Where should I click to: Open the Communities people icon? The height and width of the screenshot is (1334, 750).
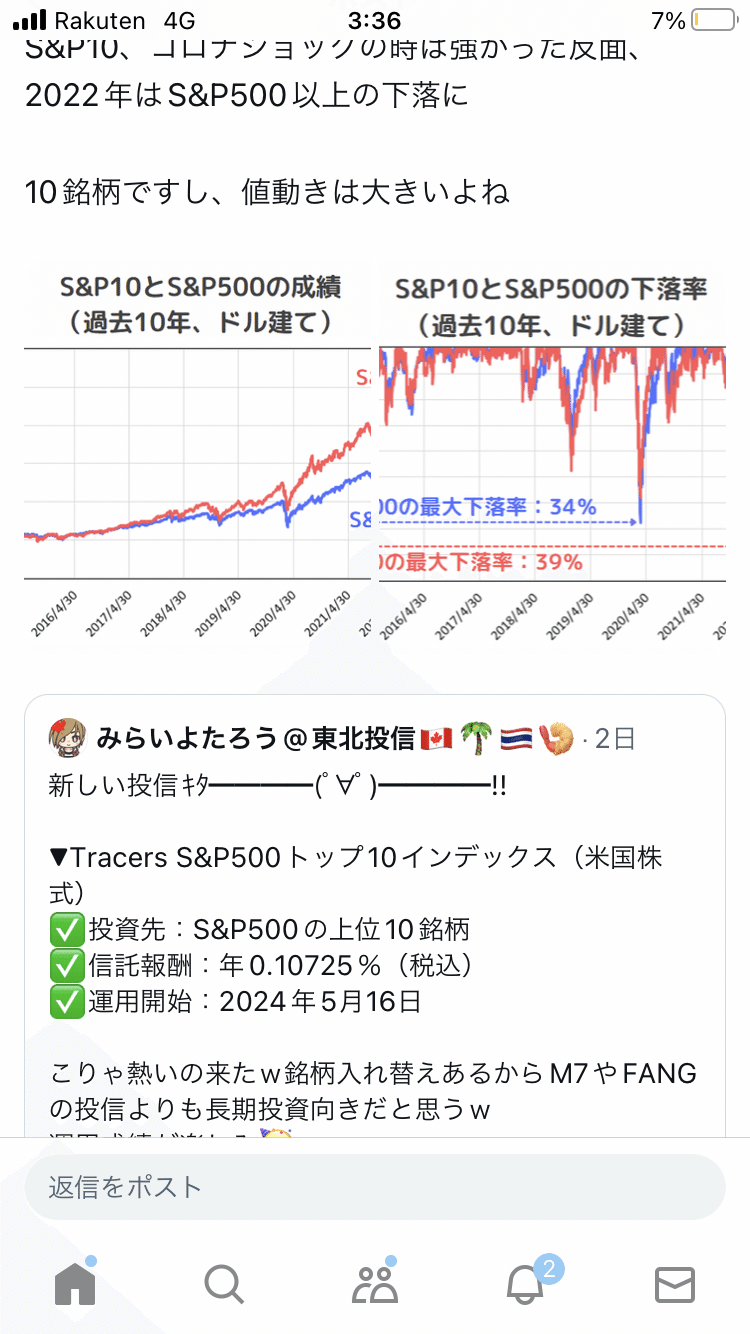(x=375, y=1283)
